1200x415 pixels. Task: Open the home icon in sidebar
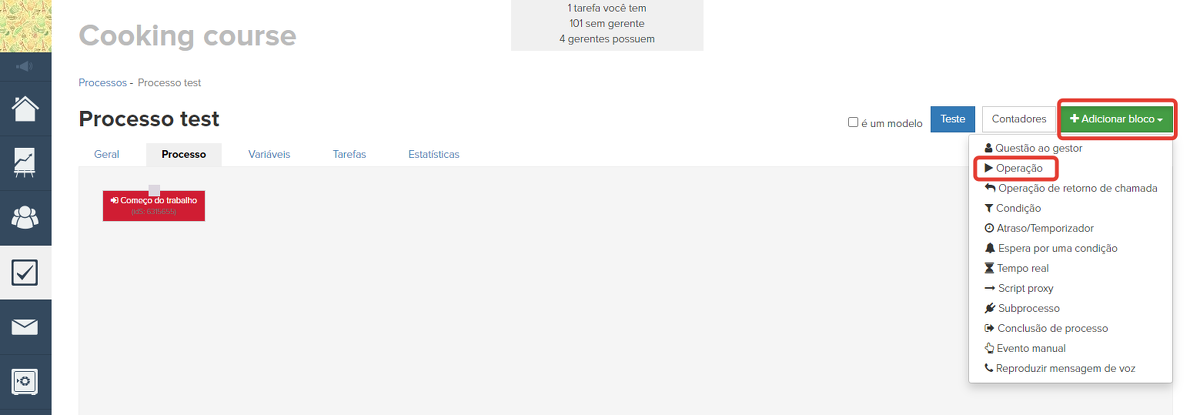tap(25, 108)
